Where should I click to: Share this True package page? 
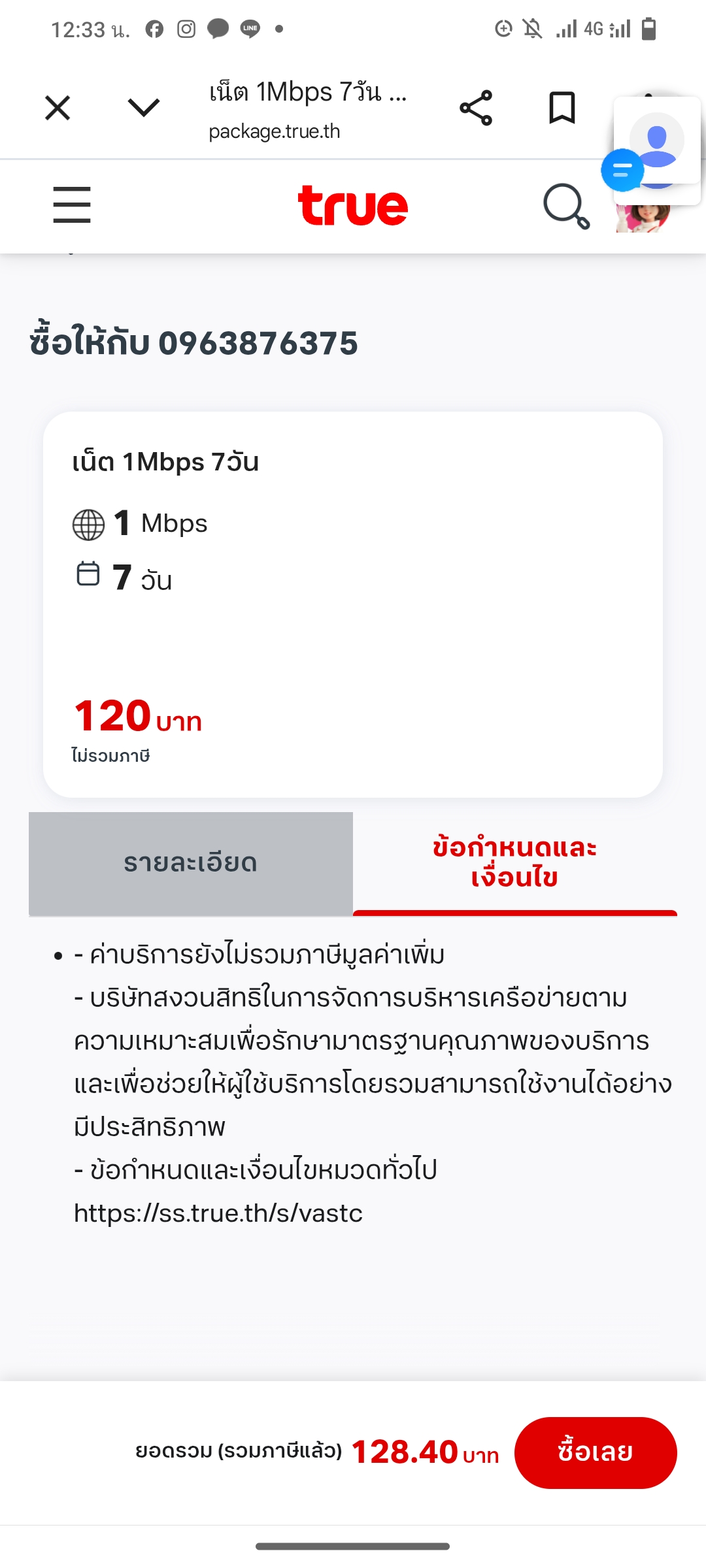coord(476,108)
